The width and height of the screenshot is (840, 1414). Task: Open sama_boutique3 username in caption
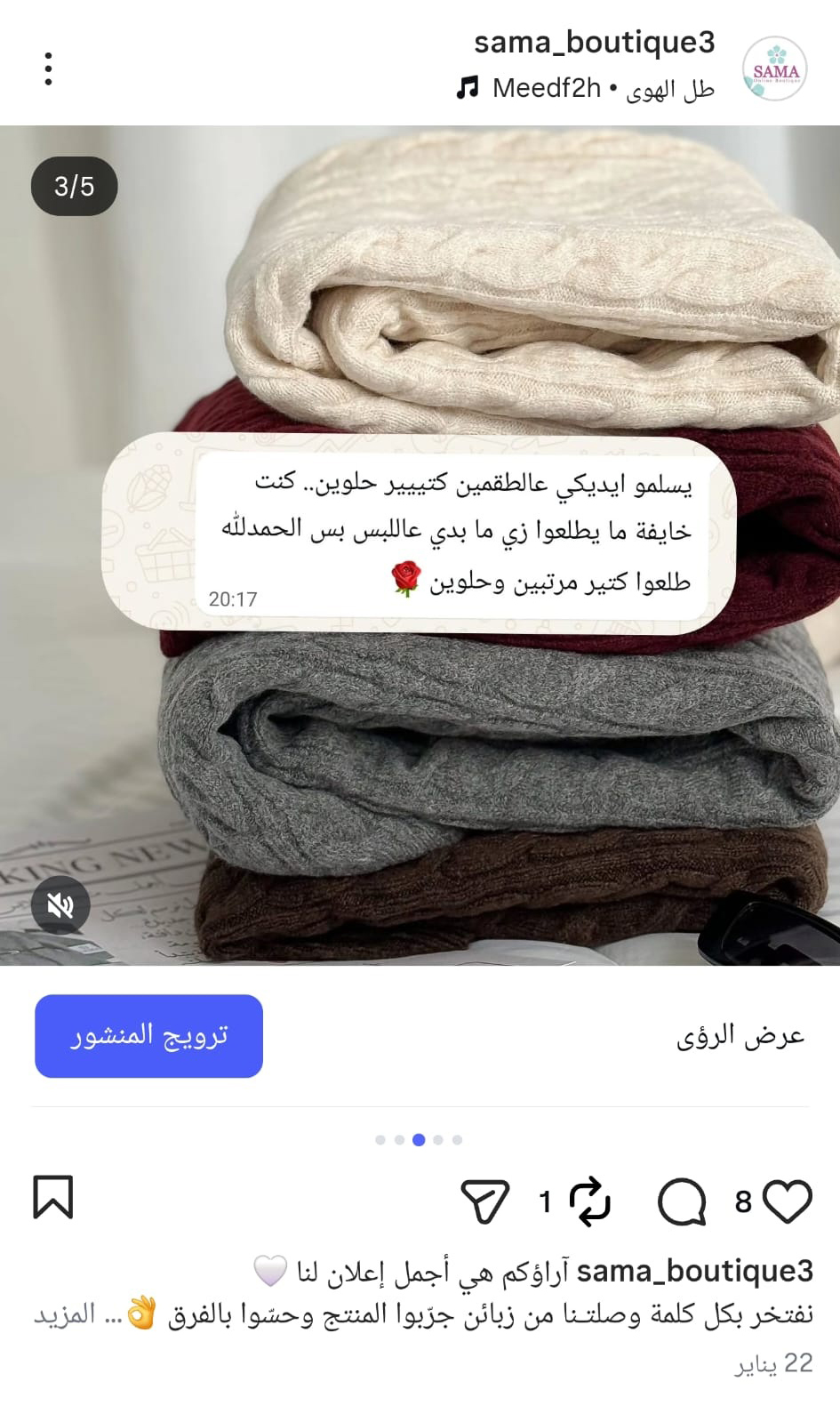[x=694, y=1272]
